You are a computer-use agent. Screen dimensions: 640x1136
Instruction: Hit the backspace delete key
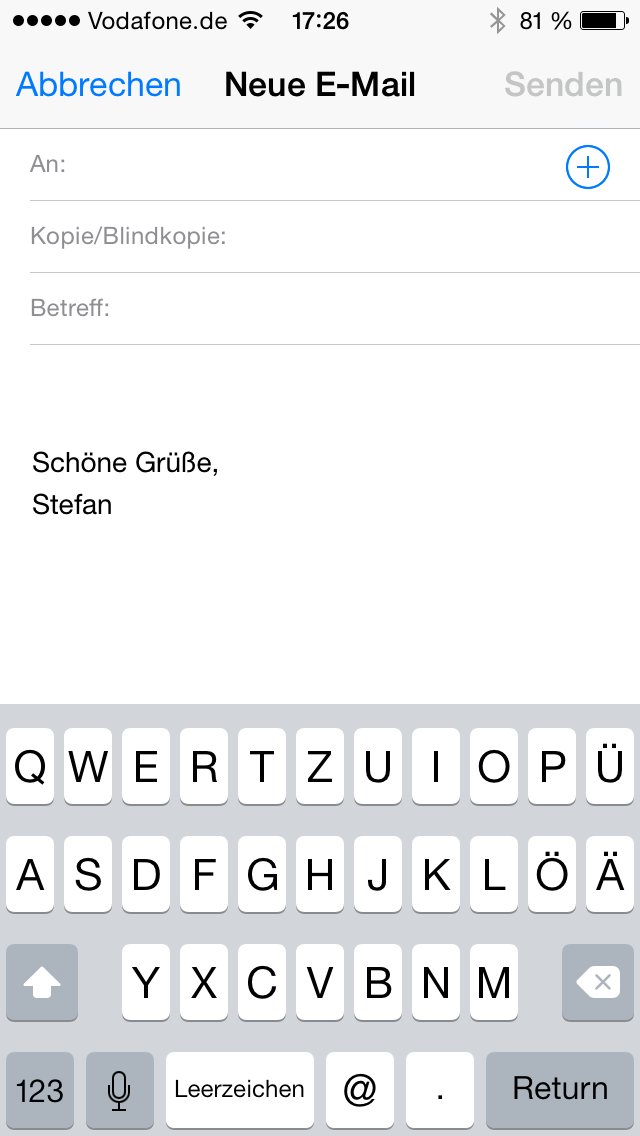click(598, 983)
